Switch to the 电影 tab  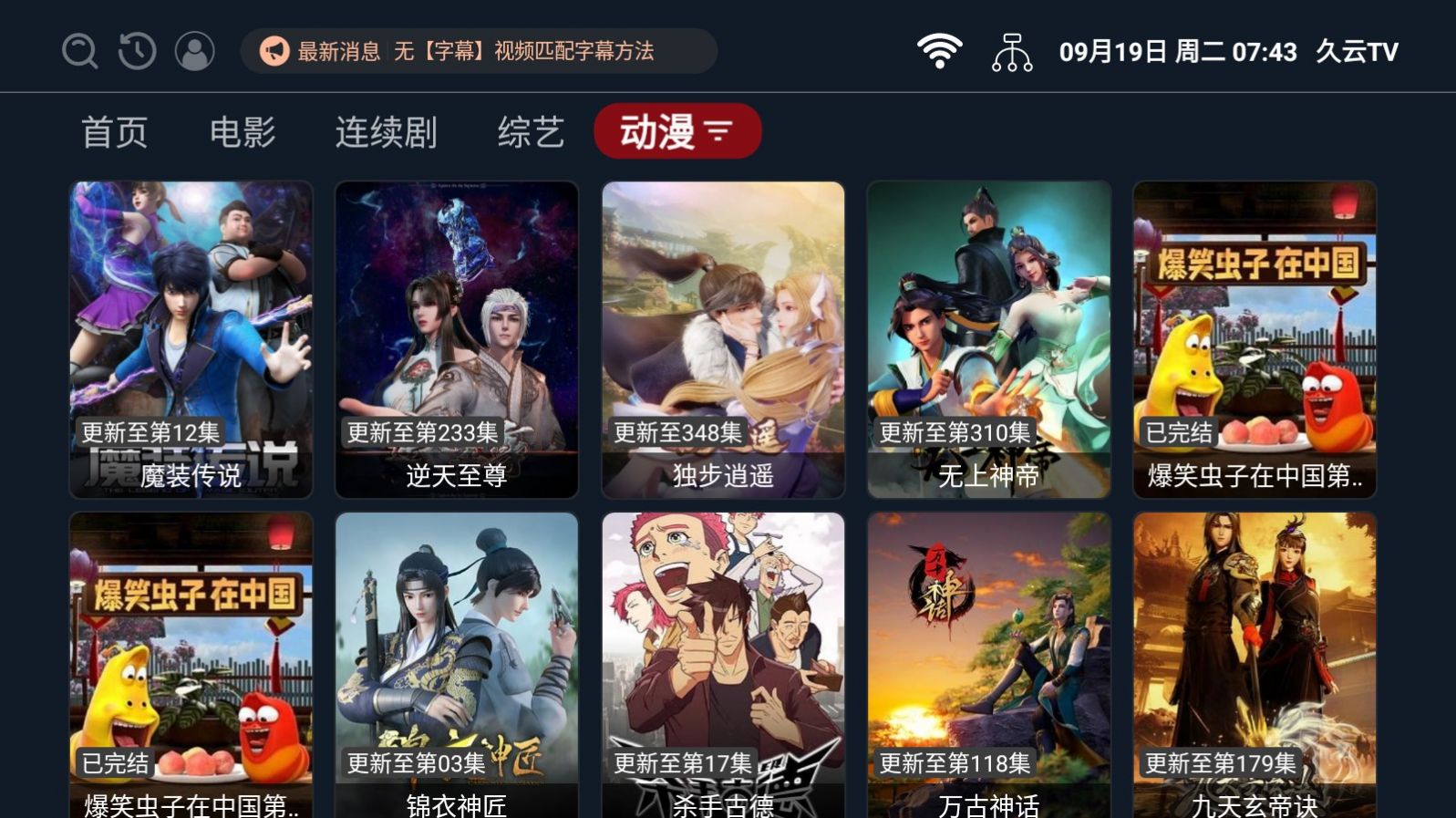pyautogui.click(x=243, y=132)
